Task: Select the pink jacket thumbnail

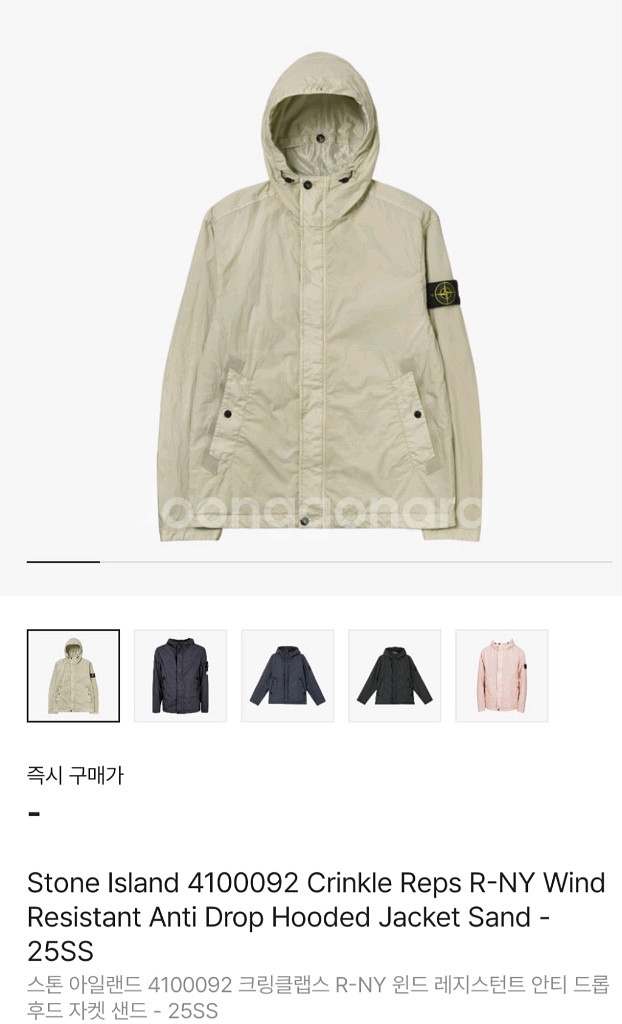Action: (x=501, y=676)
